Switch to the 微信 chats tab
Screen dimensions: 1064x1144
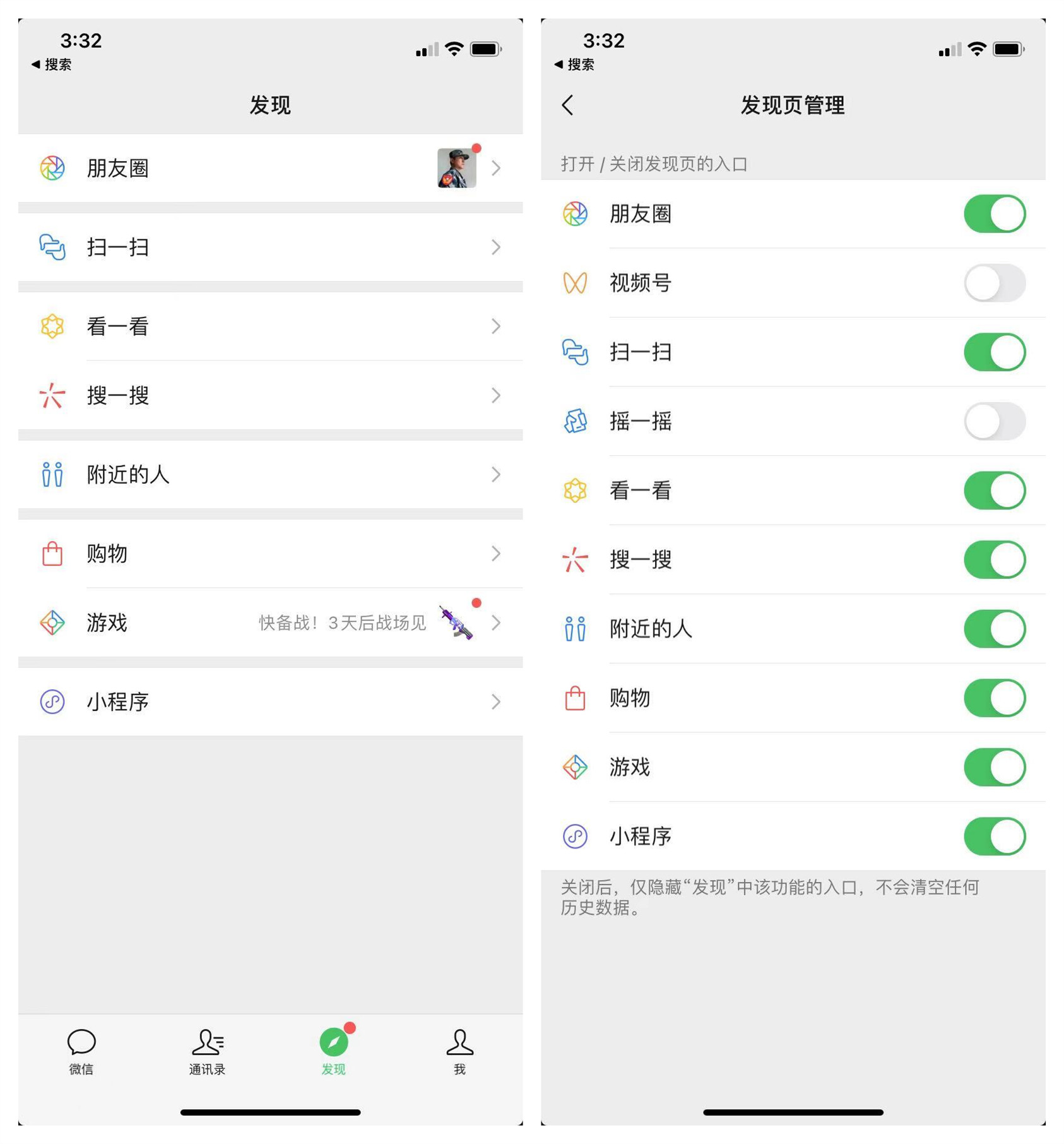coord(81,1051)
